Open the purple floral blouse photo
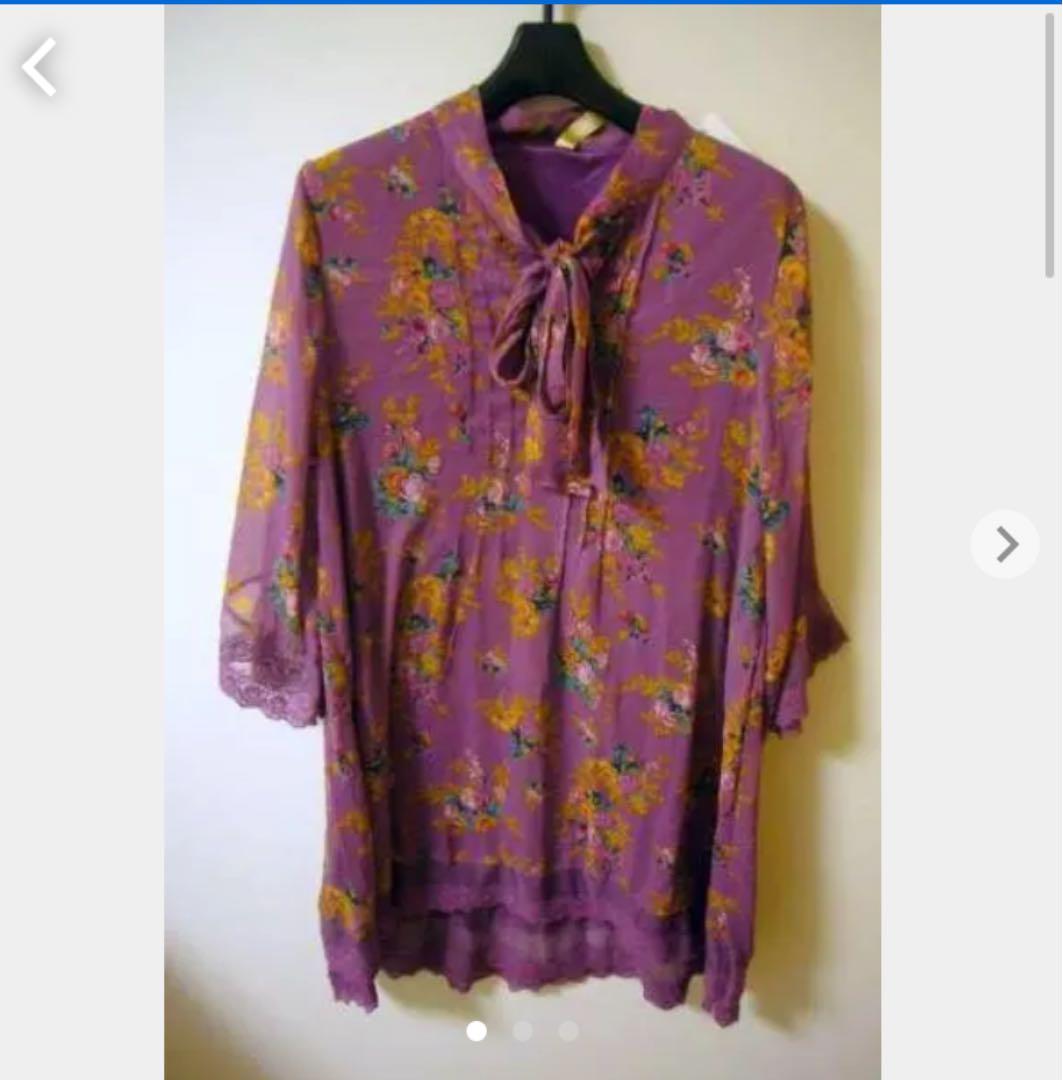The height and width of the screenshot is (1080, 1063). [x=522, y=540]
